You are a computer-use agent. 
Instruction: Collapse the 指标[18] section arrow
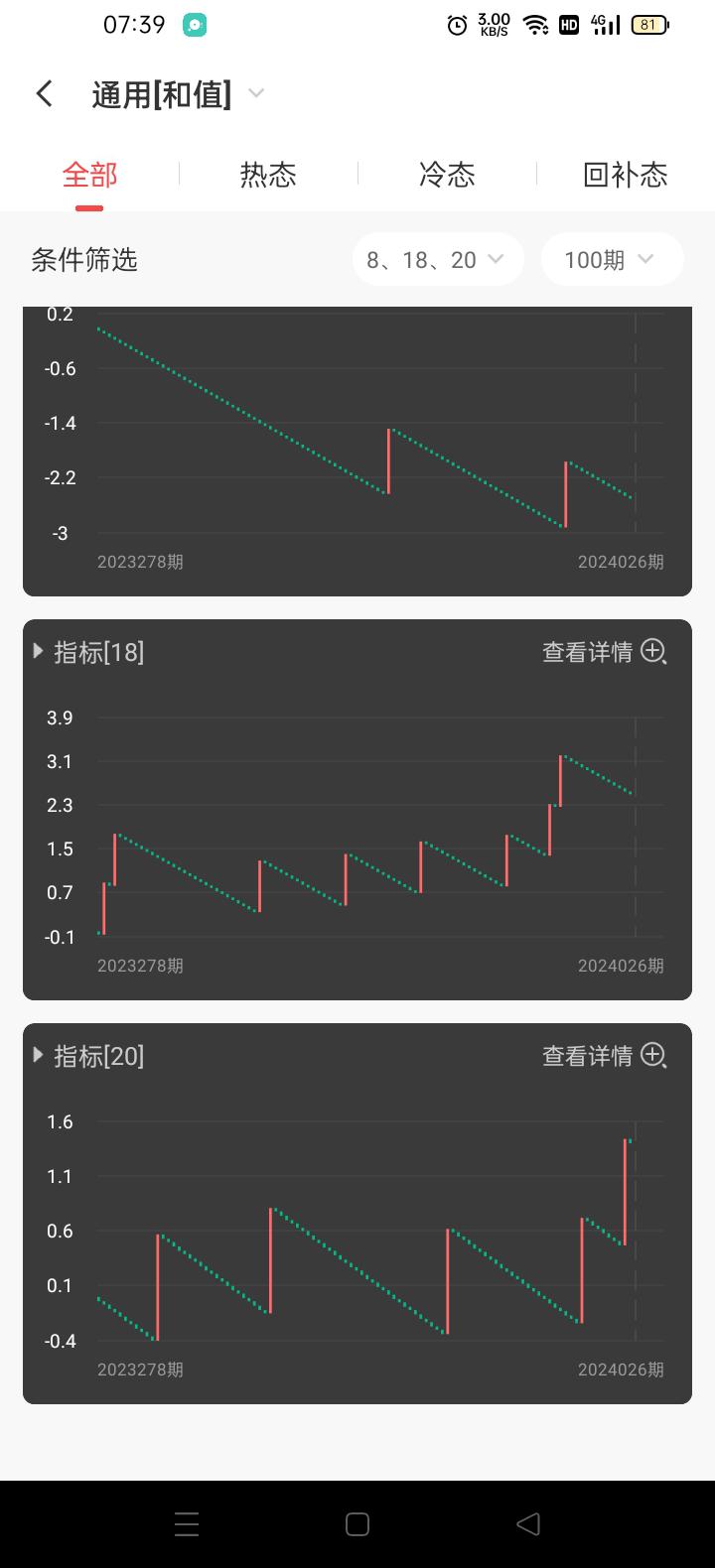click(39, 651)
